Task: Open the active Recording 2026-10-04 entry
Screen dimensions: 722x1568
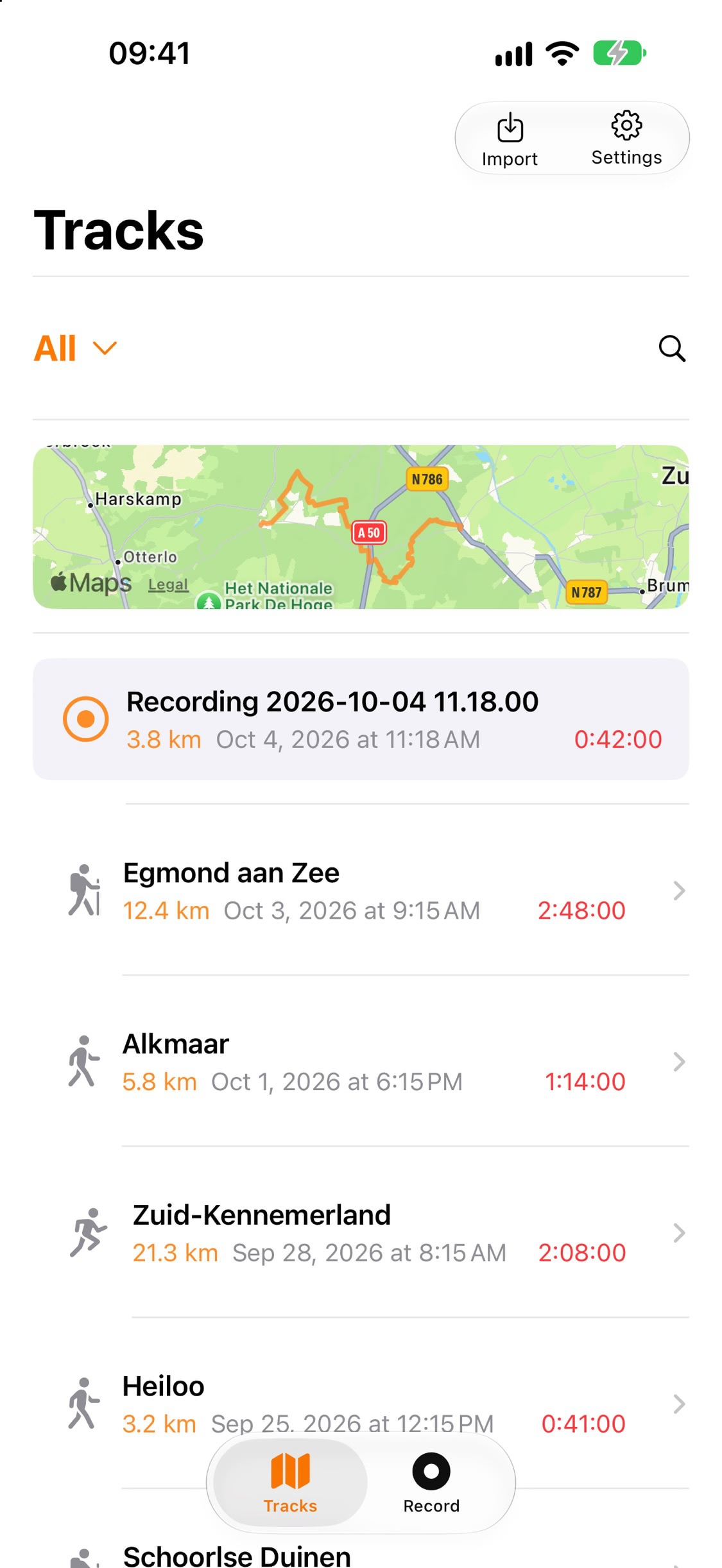Action: (361, 719)
